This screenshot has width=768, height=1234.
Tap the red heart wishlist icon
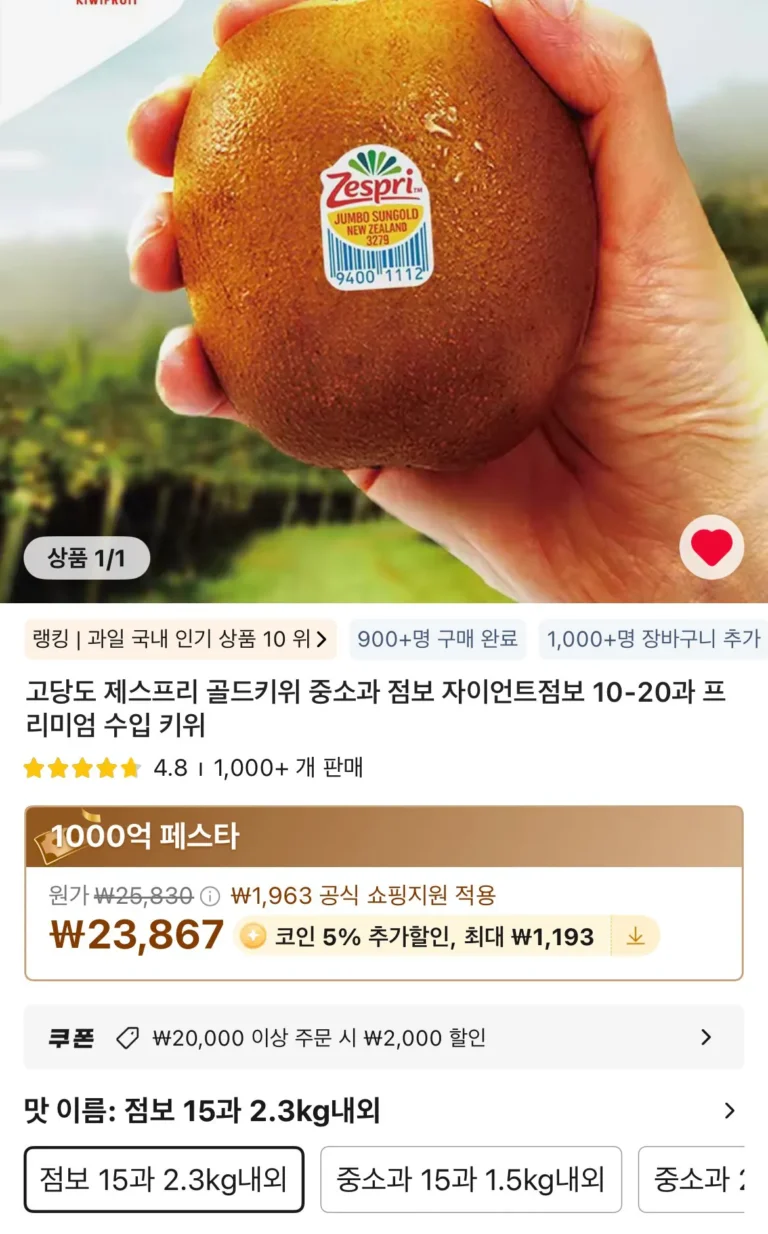click(x=711, y=547)
